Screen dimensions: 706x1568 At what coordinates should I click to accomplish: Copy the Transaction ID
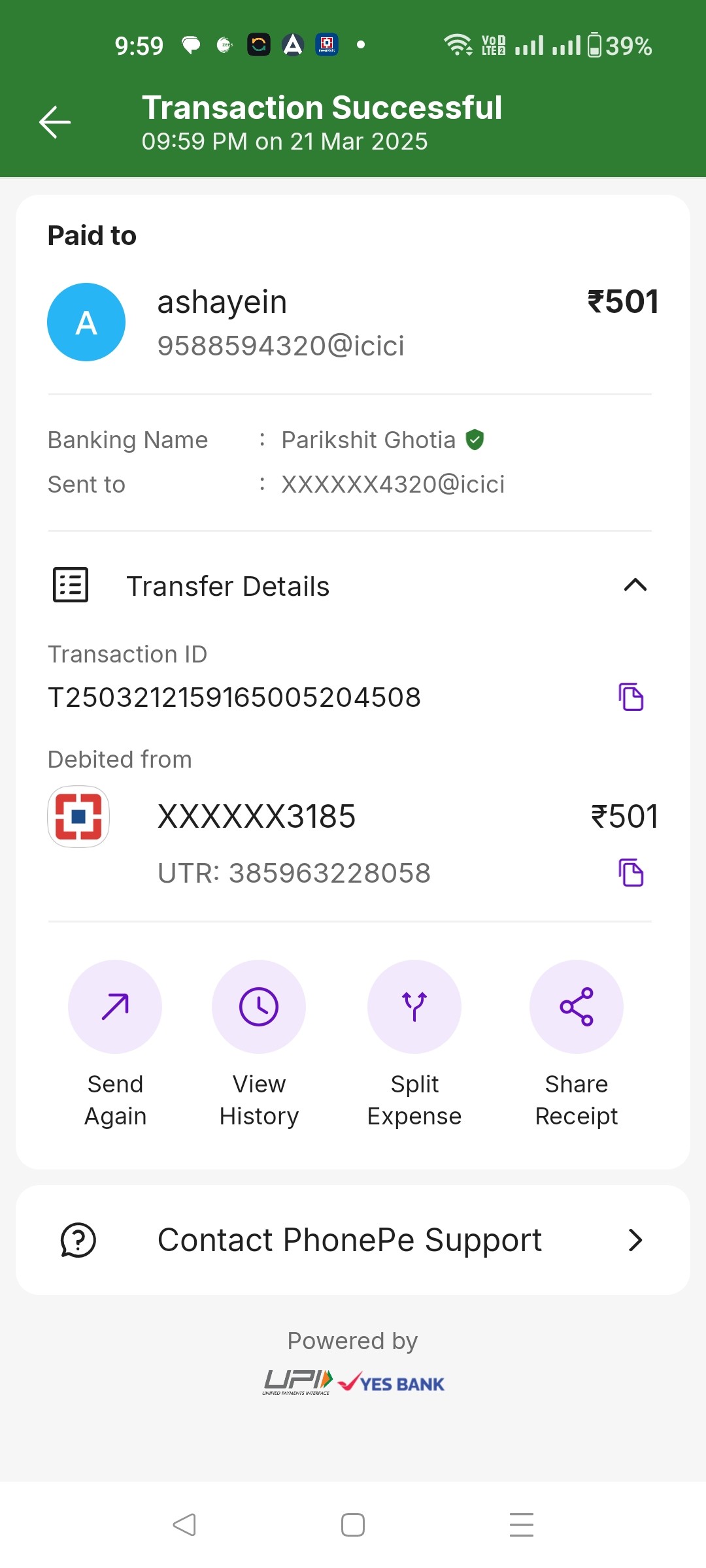[x=631, y=696]
